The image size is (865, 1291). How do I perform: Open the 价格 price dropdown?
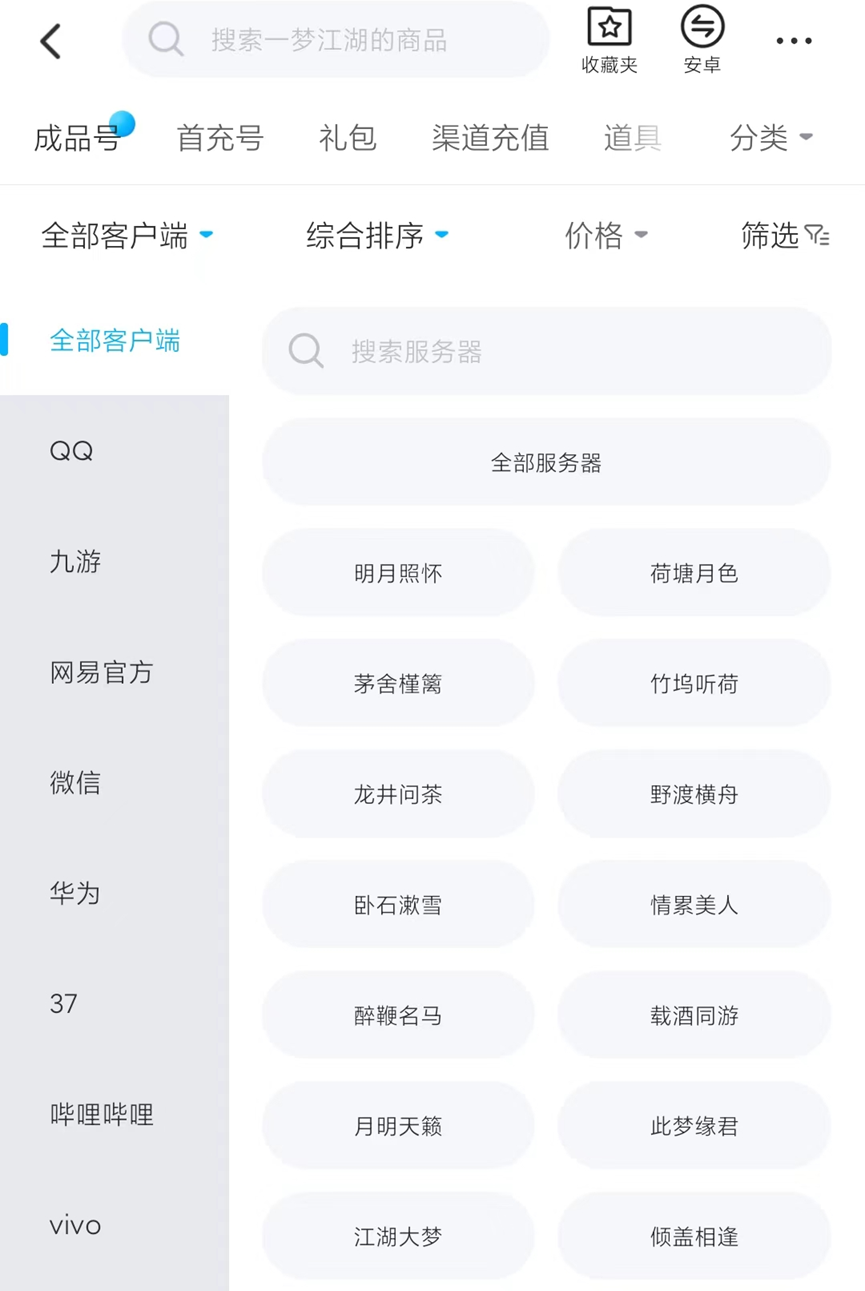(605, 236)
